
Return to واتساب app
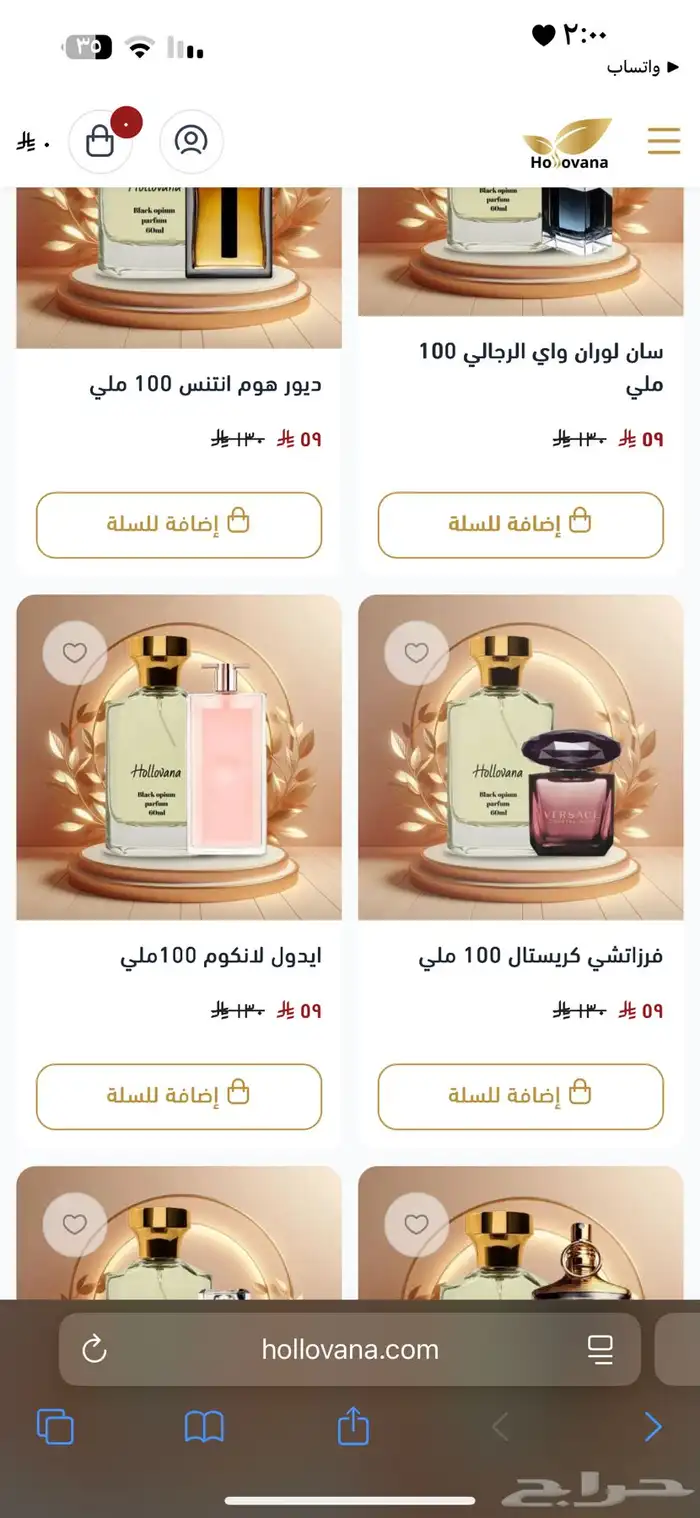click(633, 67)
